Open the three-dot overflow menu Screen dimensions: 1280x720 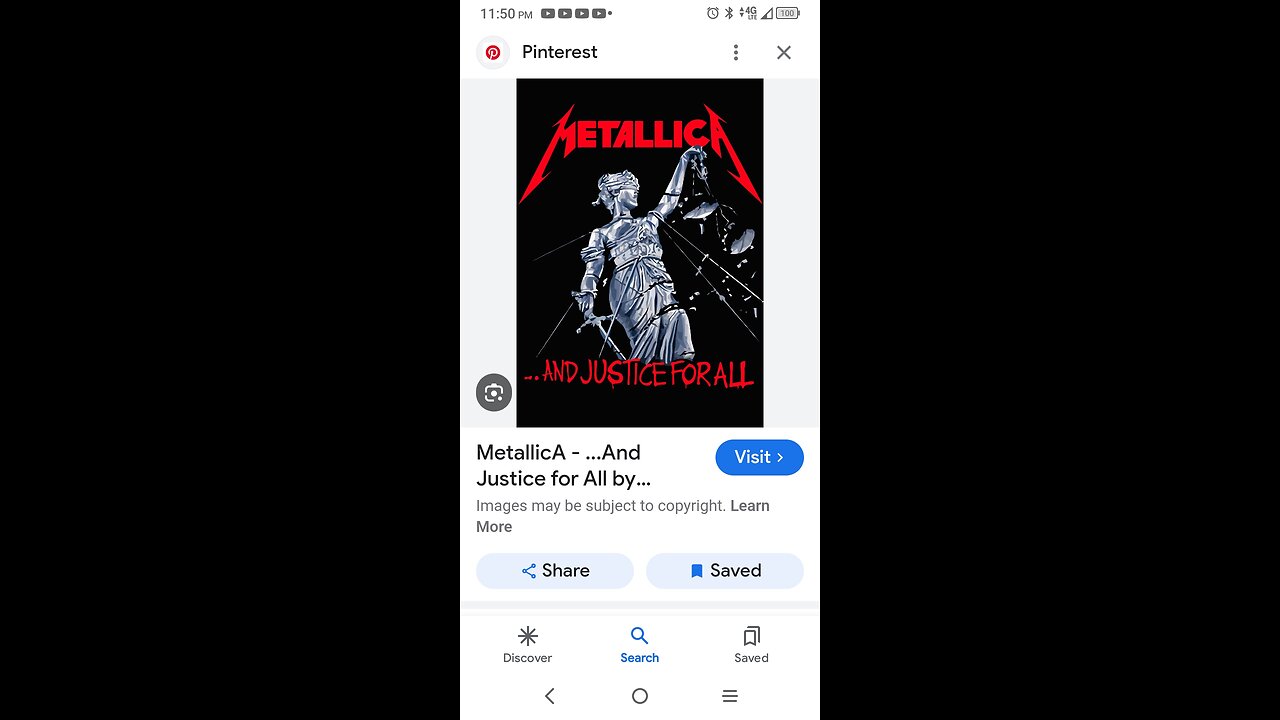pyautogui.click(x=736, y=52)
